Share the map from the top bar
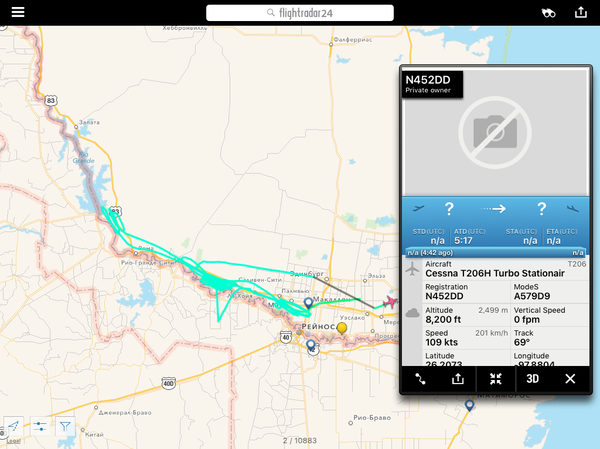 click(x=581, y=13)
